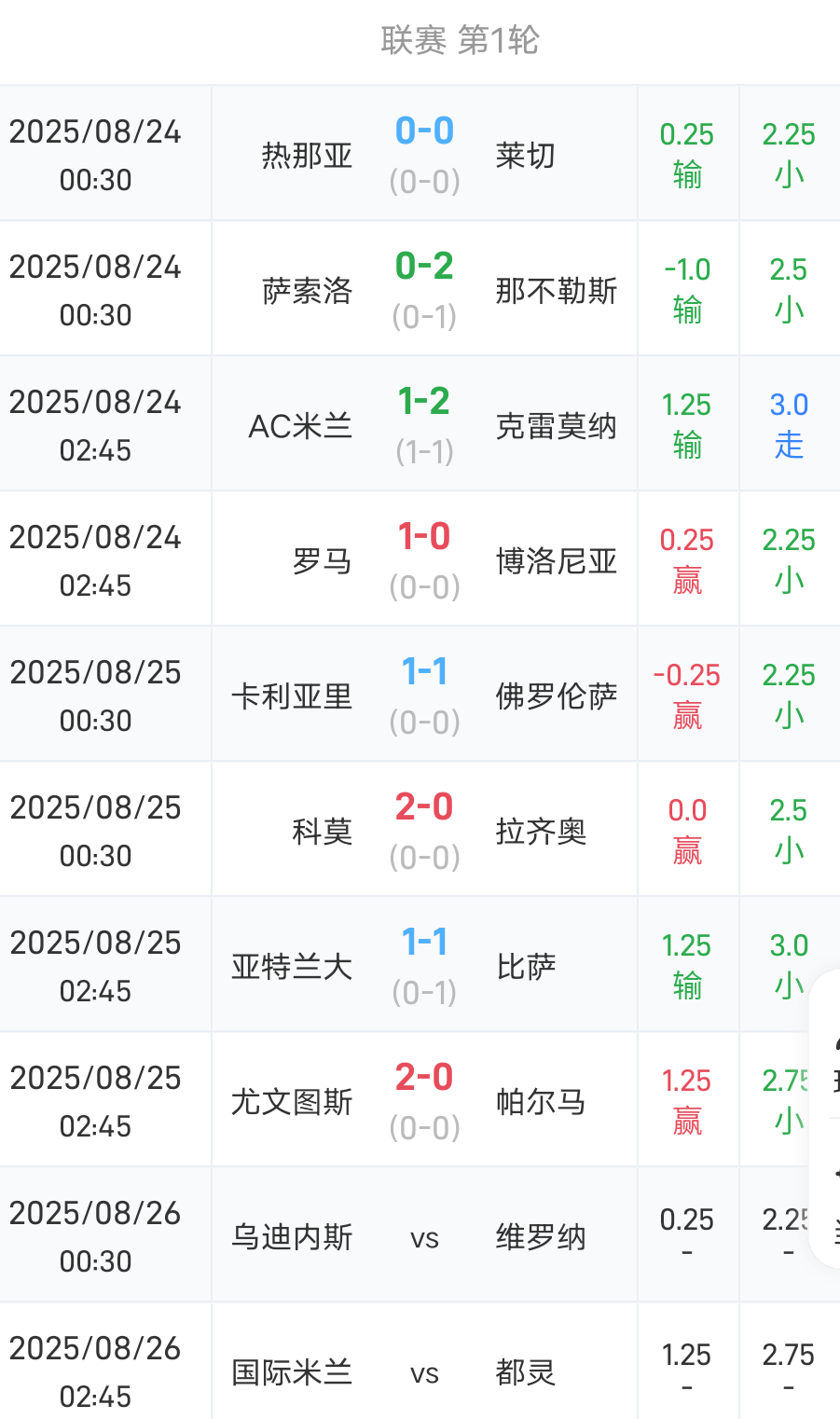
Task: Open the 科莫 vs 拉齐奥 match
Action: (x=420, y=829)
